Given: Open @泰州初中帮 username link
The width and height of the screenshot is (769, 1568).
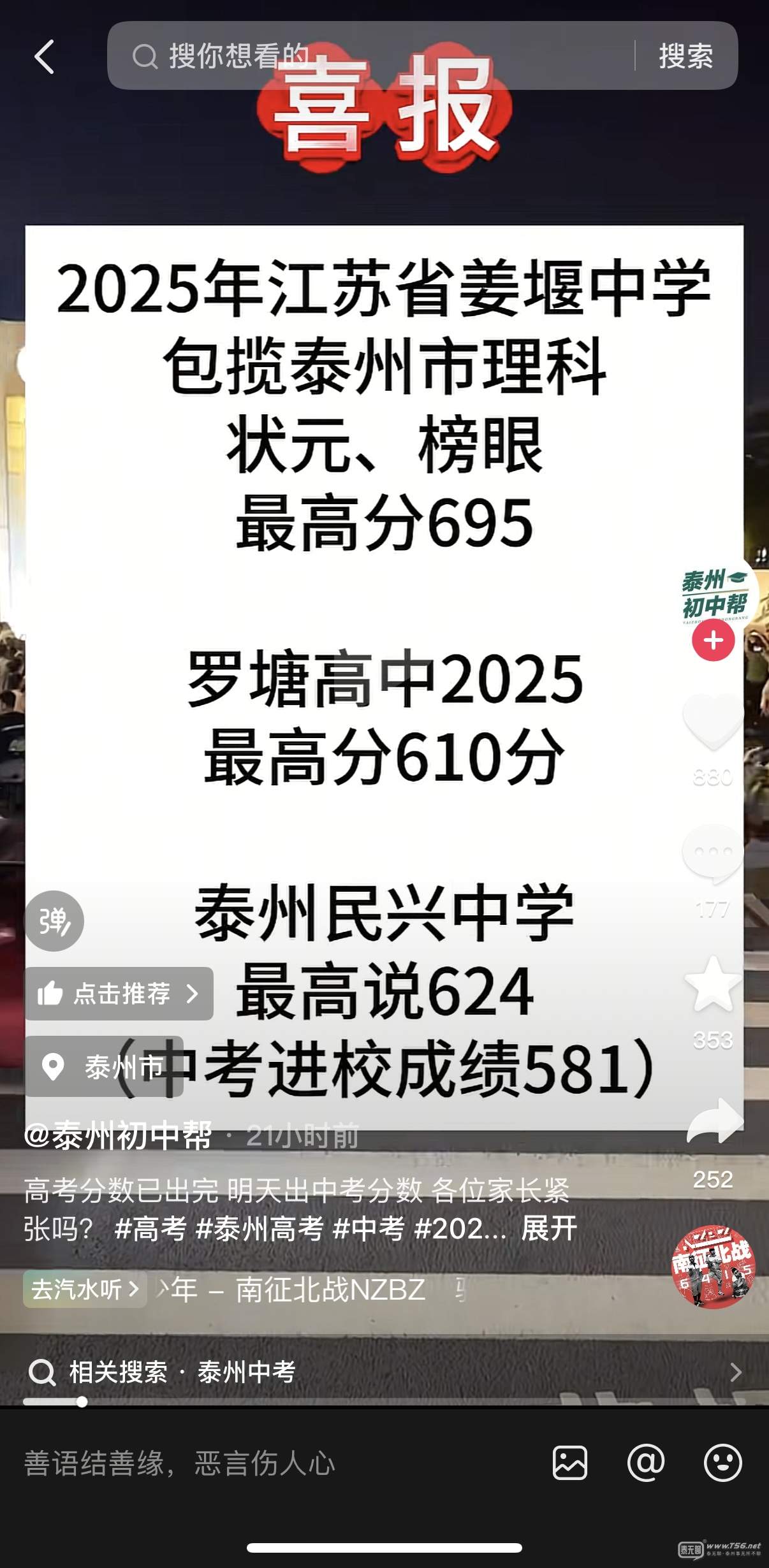Looking at the screenshot, I should coord(119,1135).
